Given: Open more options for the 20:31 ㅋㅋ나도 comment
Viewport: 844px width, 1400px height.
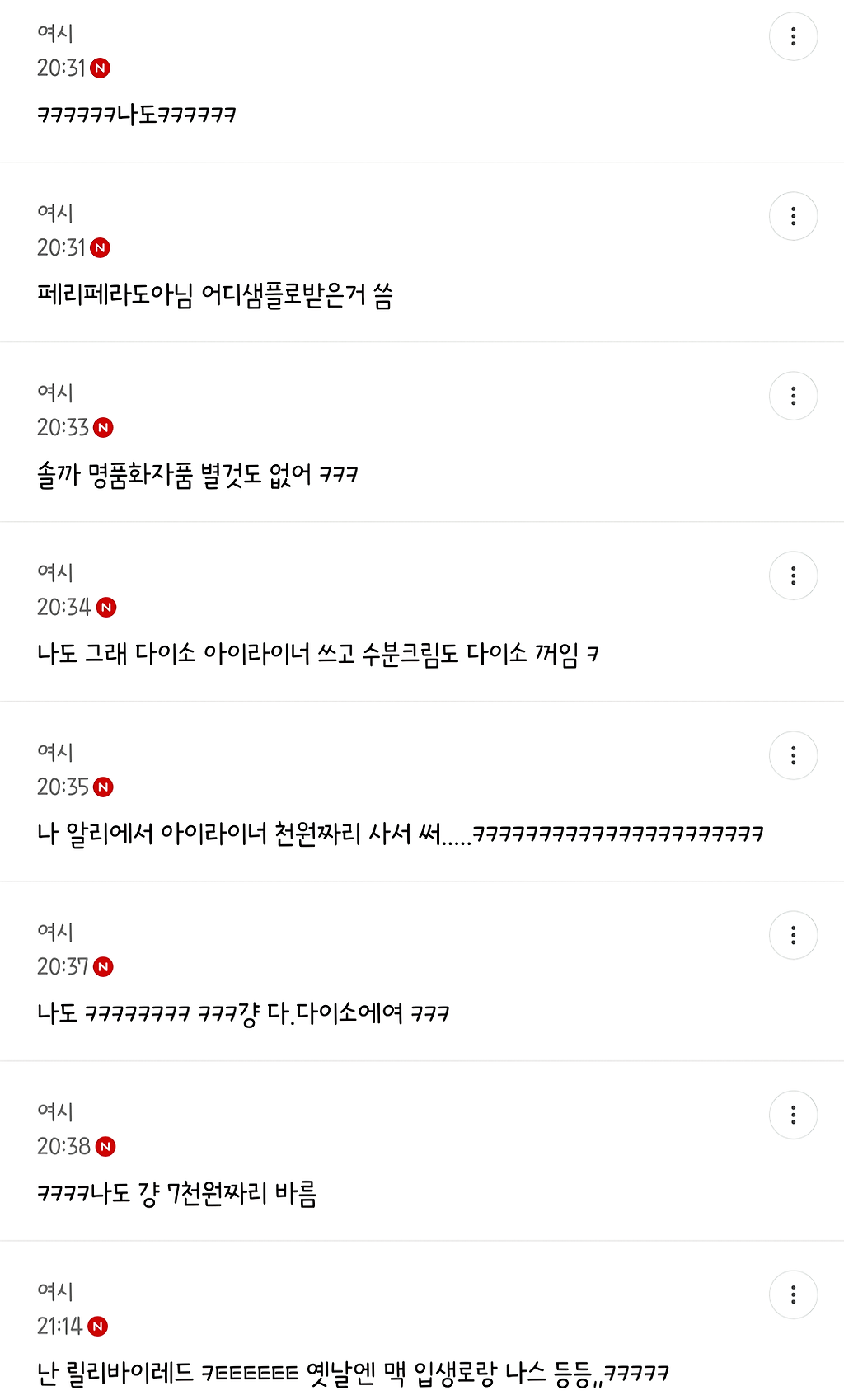Looking at the screenshot, I should (793, 36).
